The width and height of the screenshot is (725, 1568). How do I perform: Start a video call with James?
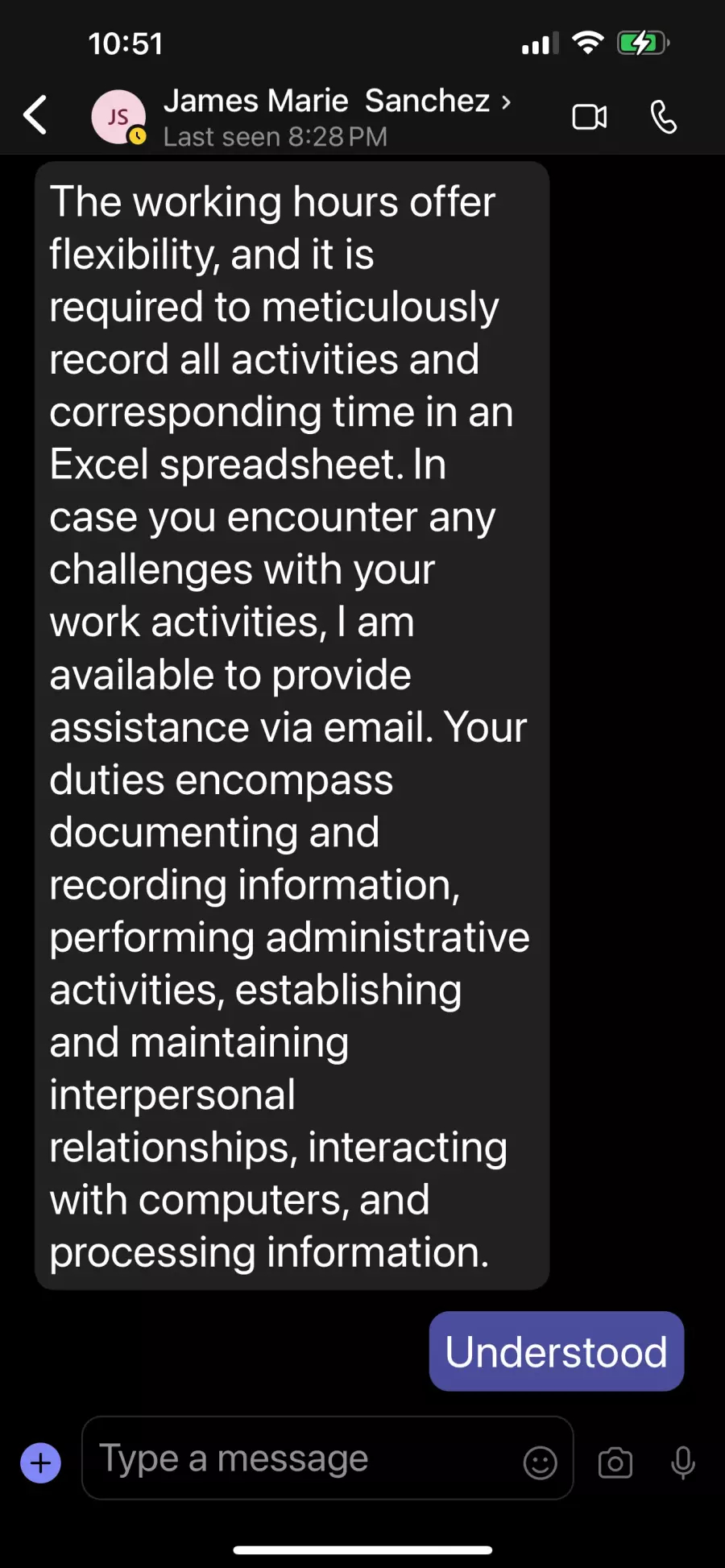[590, 117]
